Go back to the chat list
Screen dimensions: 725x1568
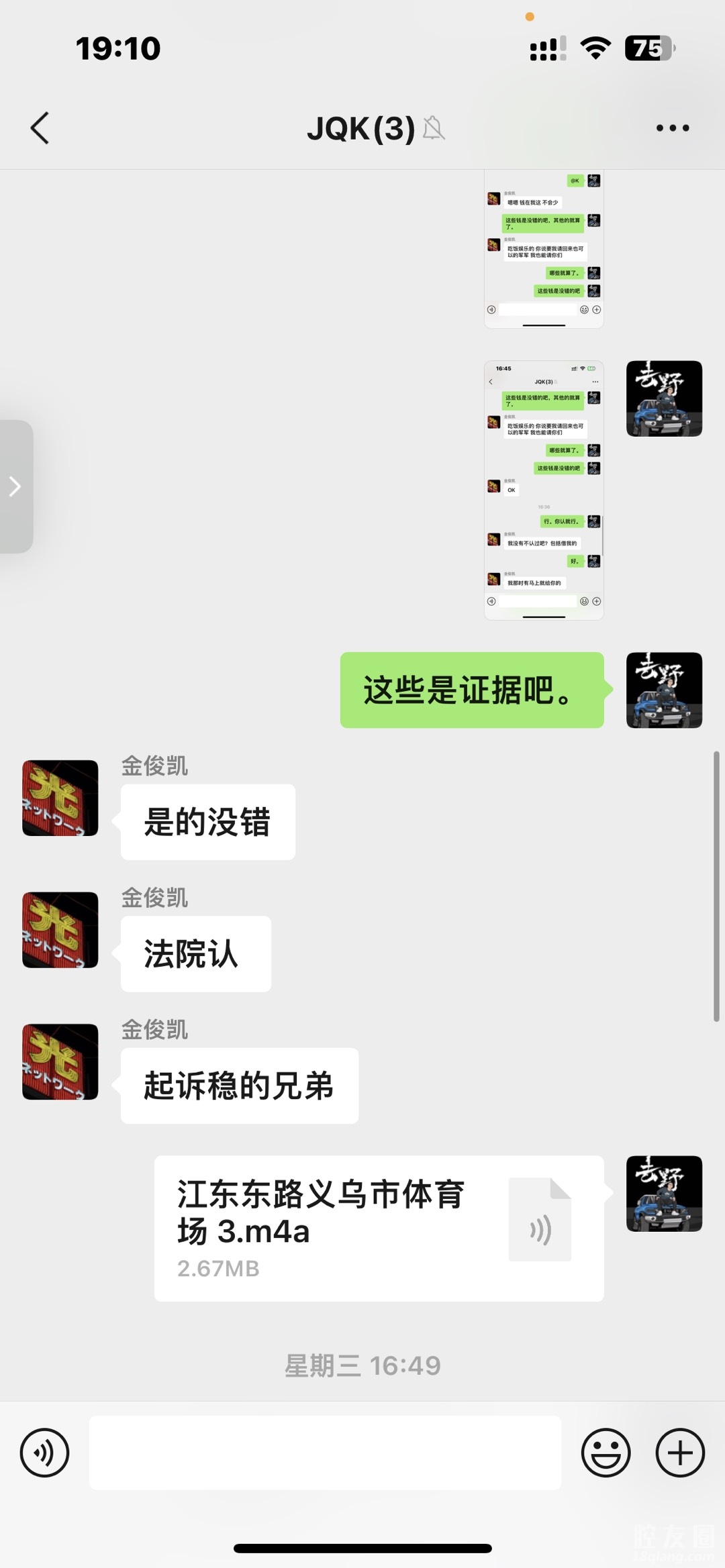pyautogui.click(x=40, y=128)
